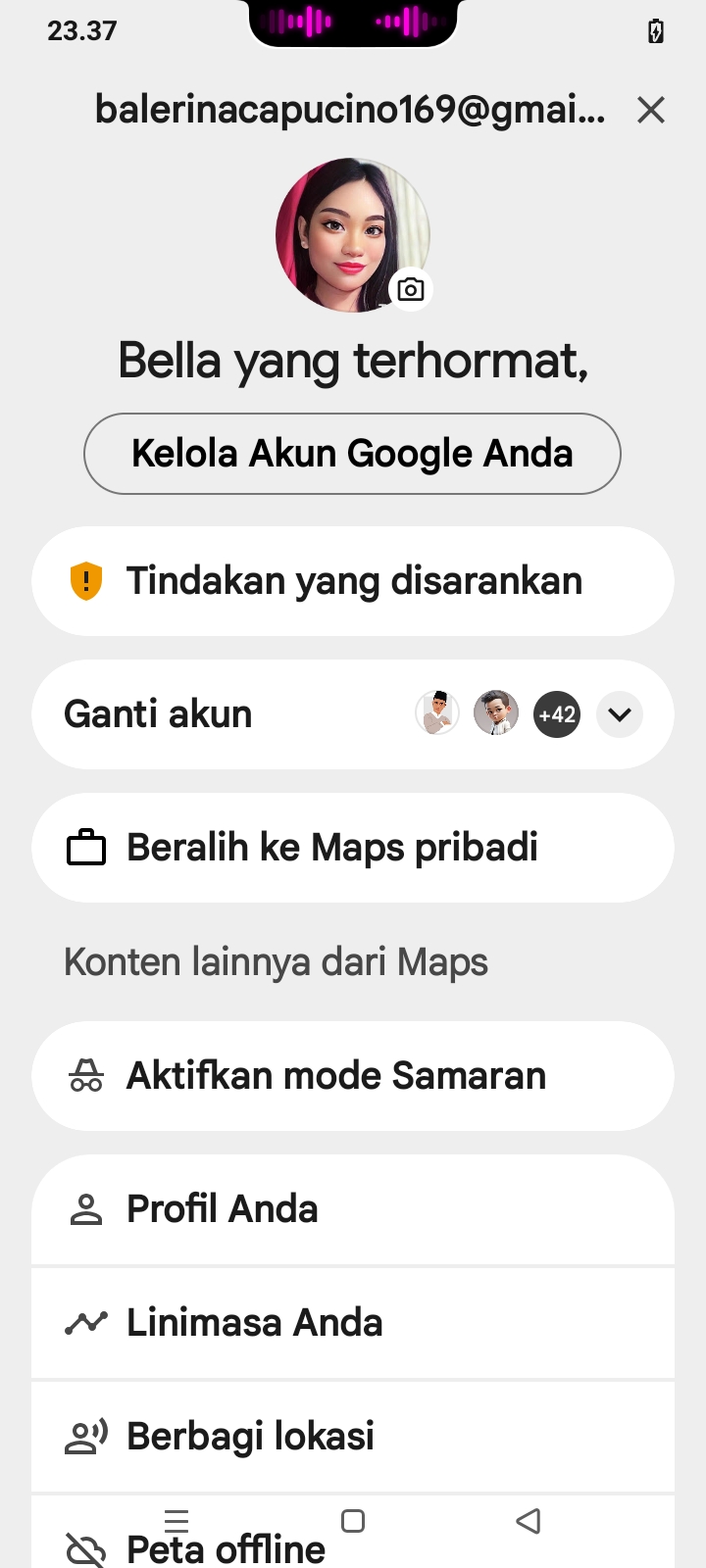Open Profil Anda
This screenshot has width=706, height=1568.
coord(352,1209)
